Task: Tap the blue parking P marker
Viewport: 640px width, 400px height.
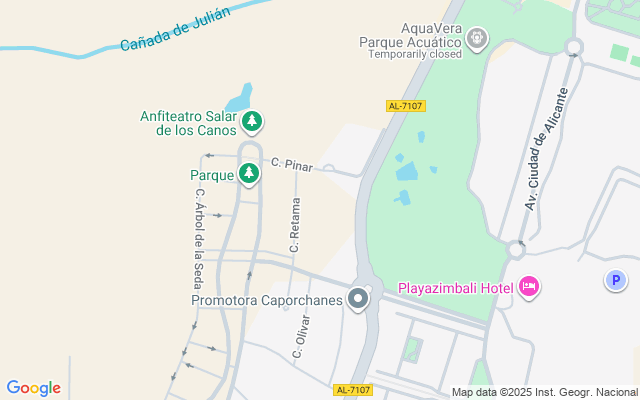Action: click(616, 281)
